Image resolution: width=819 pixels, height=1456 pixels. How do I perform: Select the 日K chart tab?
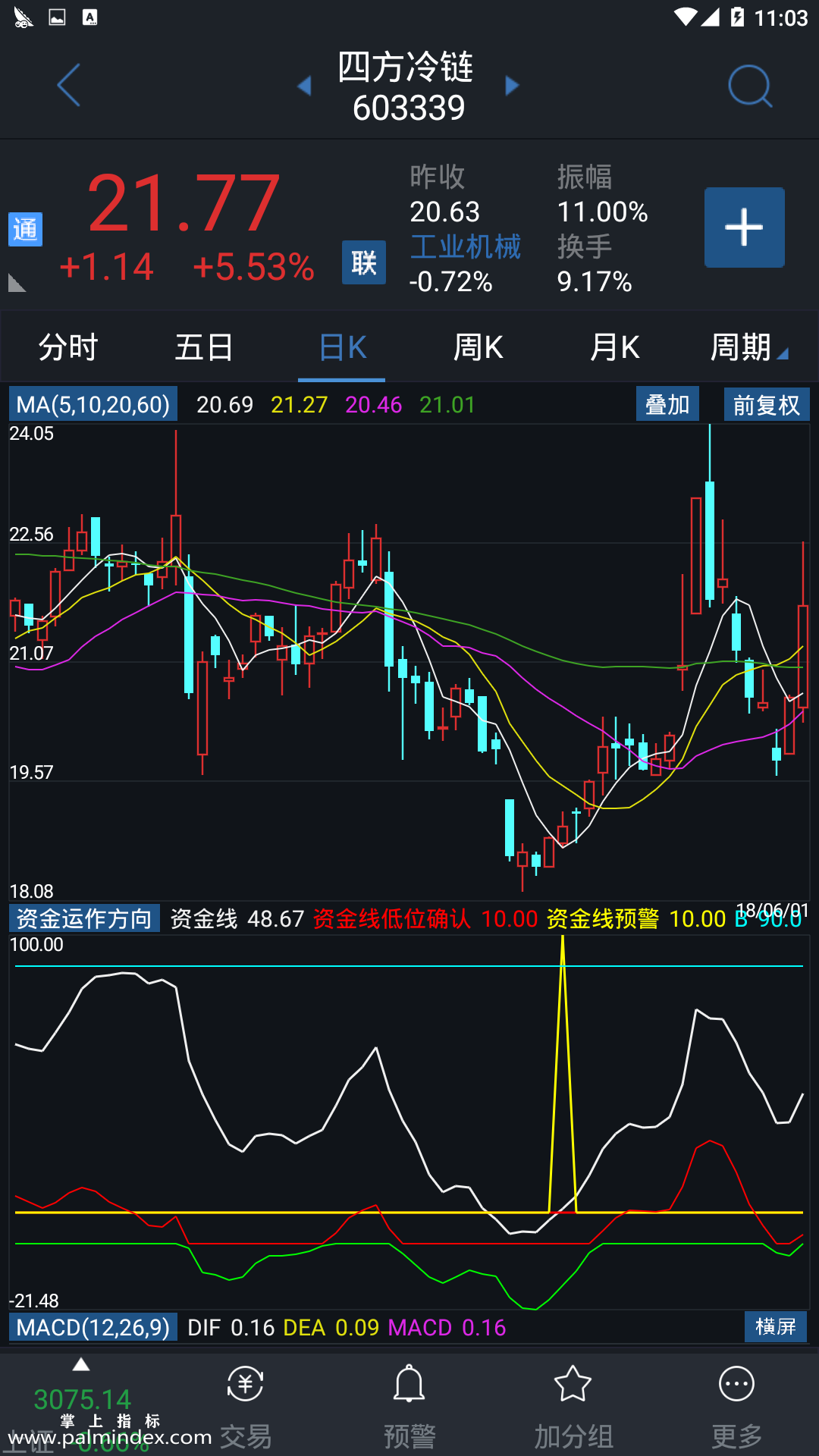[x=342, y=347]
